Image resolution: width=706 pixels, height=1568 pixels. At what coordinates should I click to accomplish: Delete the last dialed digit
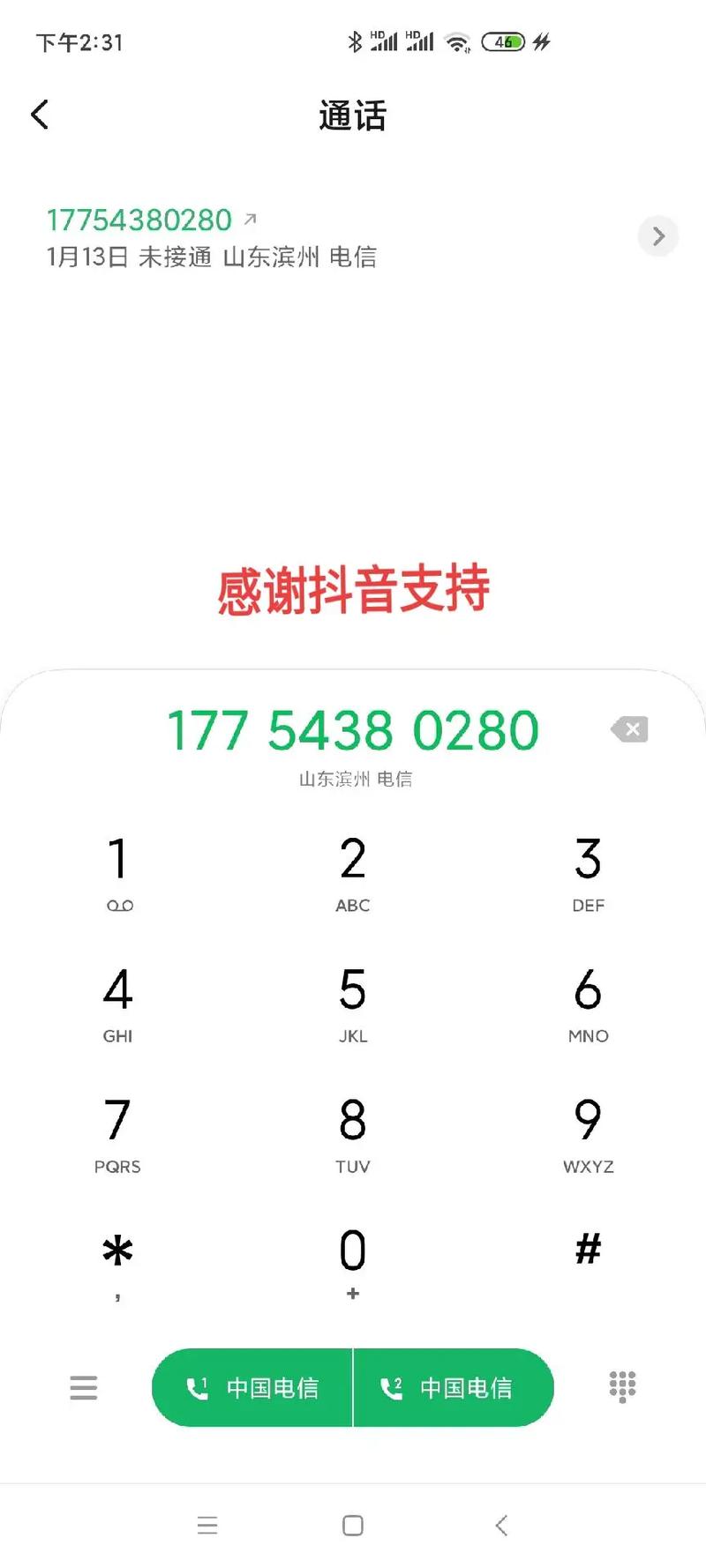point(629,729)
